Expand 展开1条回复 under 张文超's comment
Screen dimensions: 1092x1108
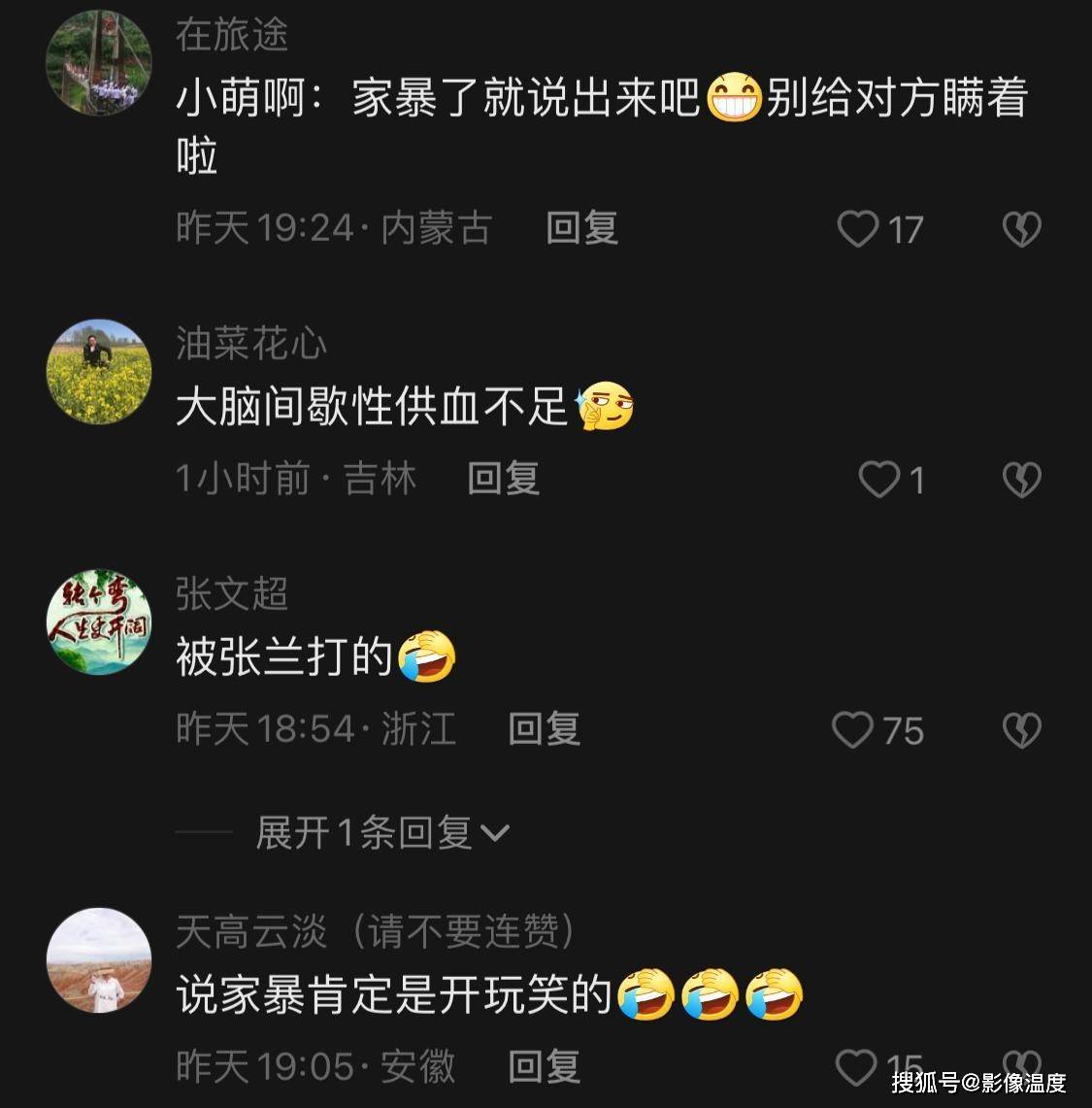point(381,833)
